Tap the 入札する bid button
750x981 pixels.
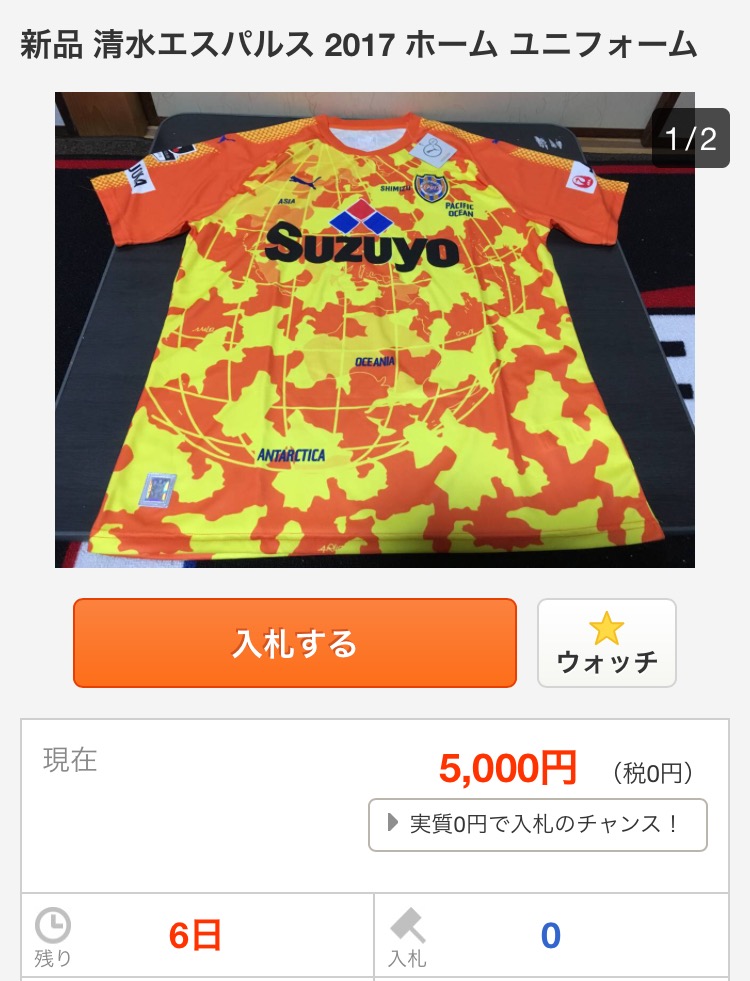[295, 643]
